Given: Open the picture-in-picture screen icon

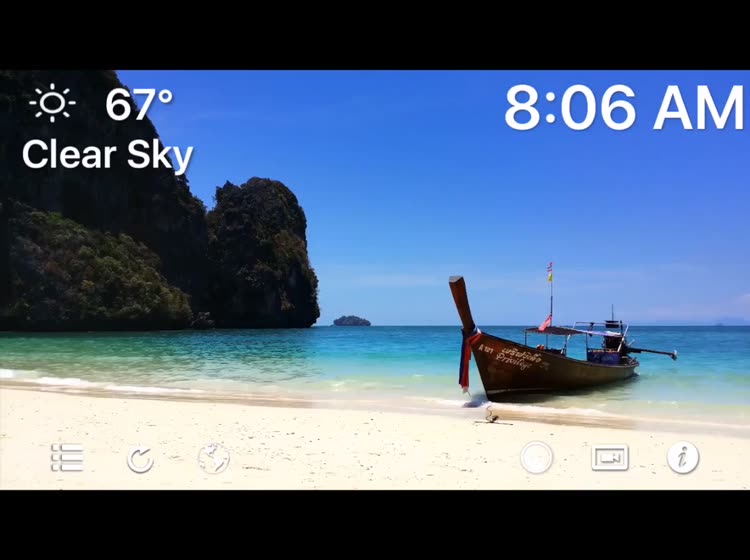Looking at the screenshot, I should [x=610, y=458].
